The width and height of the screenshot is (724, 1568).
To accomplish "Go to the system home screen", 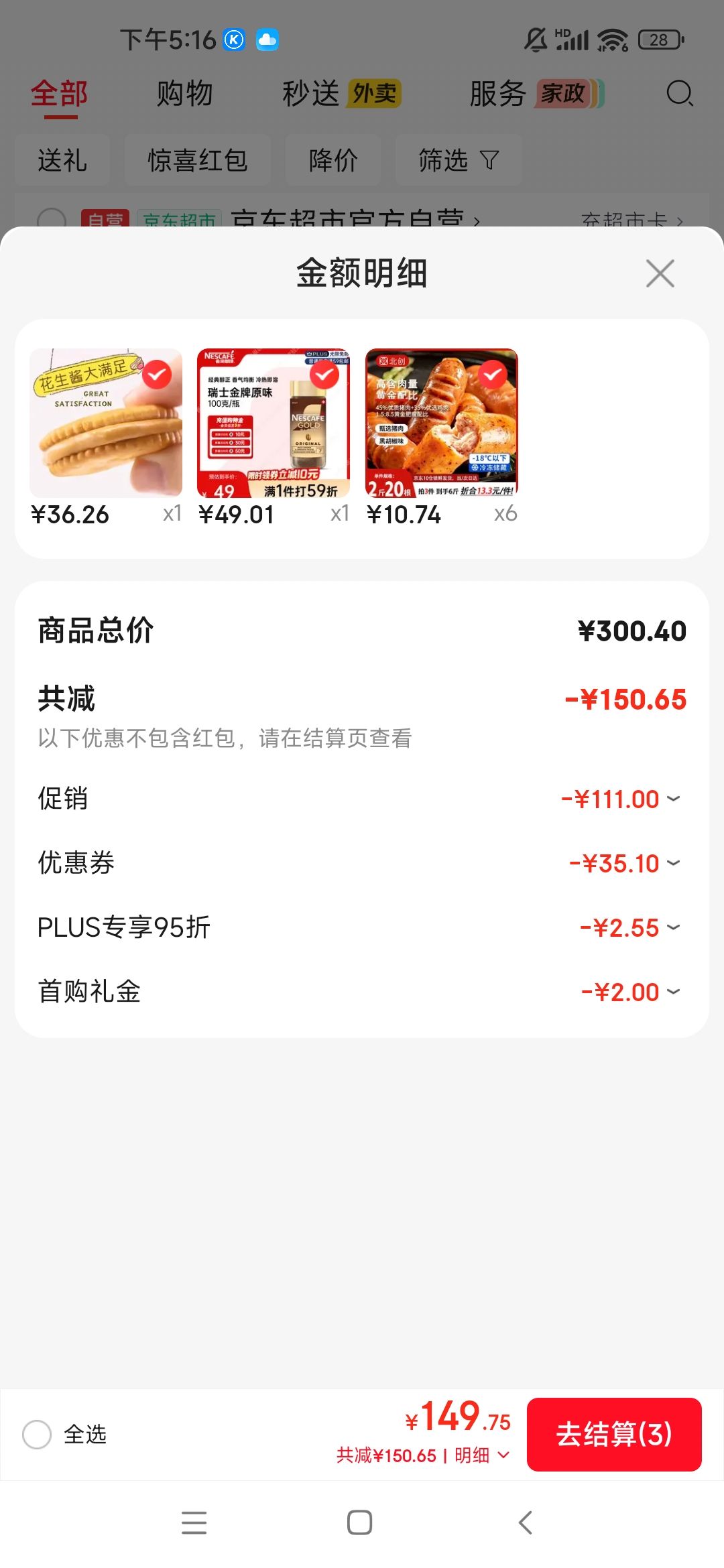I will click(360, 1522).
